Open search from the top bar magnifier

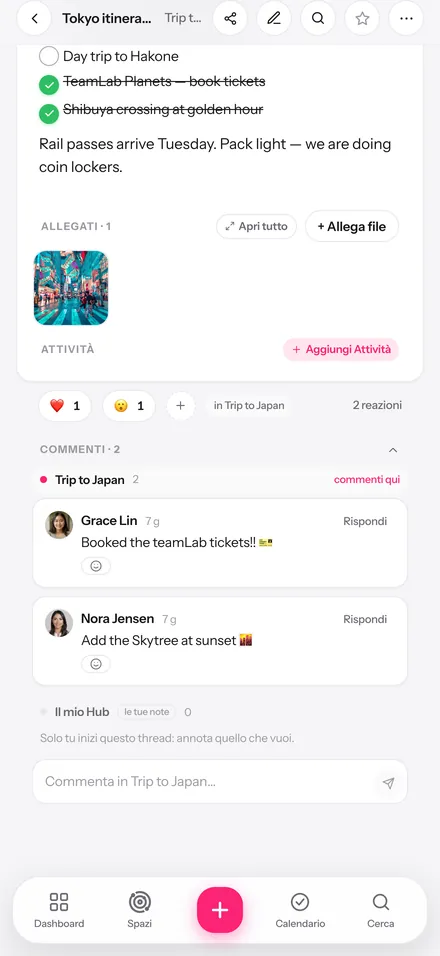[318, 18]
